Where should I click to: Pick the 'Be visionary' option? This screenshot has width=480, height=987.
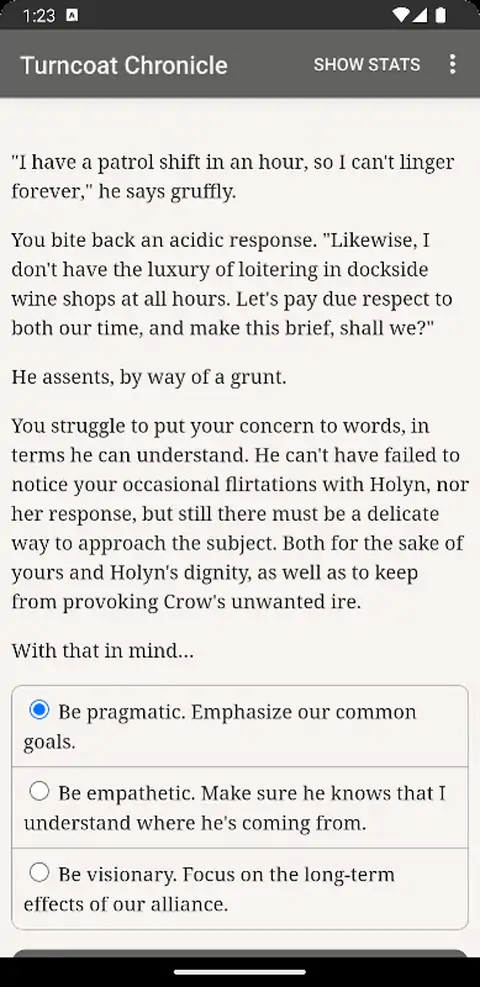[x=240, y=889]
